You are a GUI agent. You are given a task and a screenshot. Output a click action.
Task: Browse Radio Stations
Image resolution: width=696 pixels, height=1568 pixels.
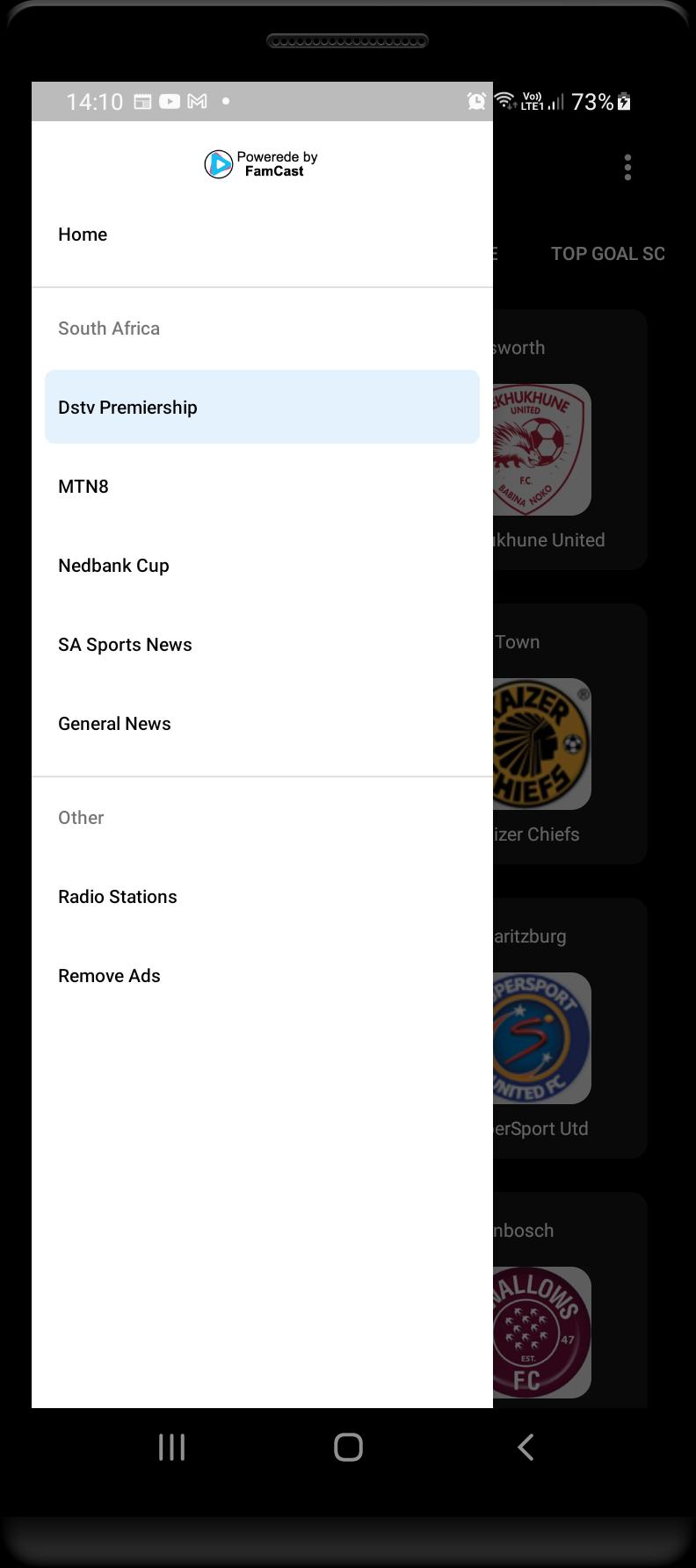point(118,897)
